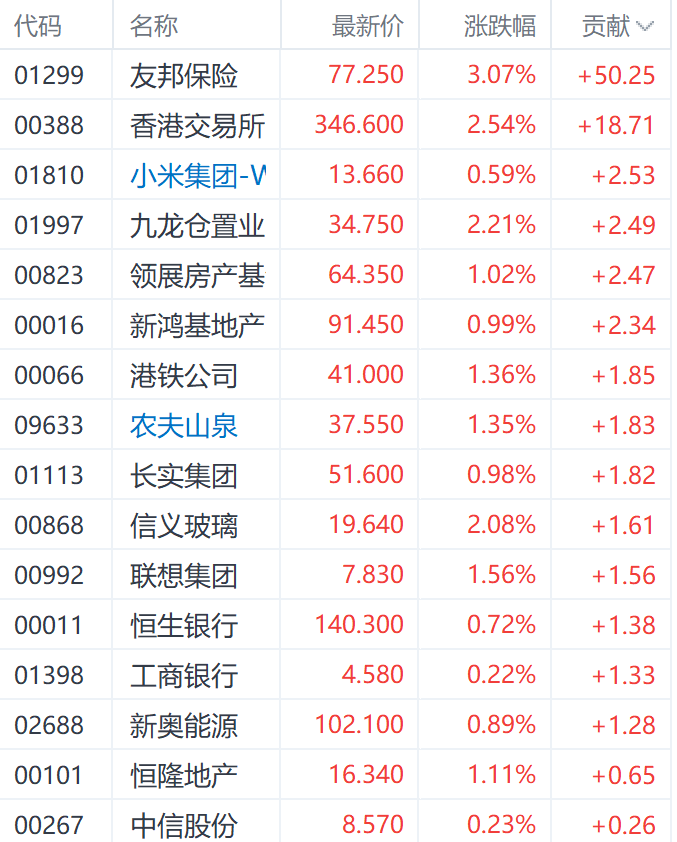Open 香港交易所 stock row
The image size is (677, 842).
(197, 125)
